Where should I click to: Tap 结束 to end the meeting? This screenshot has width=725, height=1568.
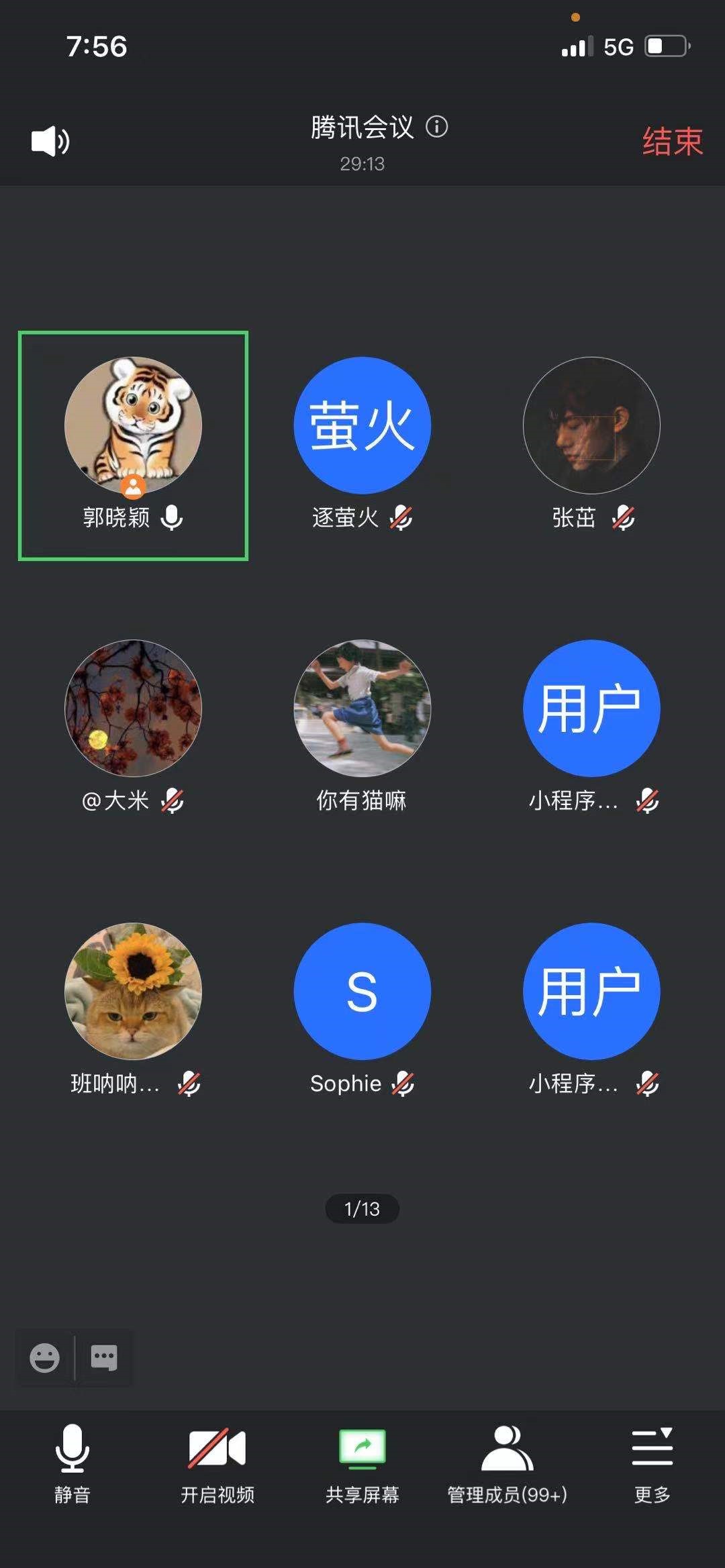coord(672,142)
